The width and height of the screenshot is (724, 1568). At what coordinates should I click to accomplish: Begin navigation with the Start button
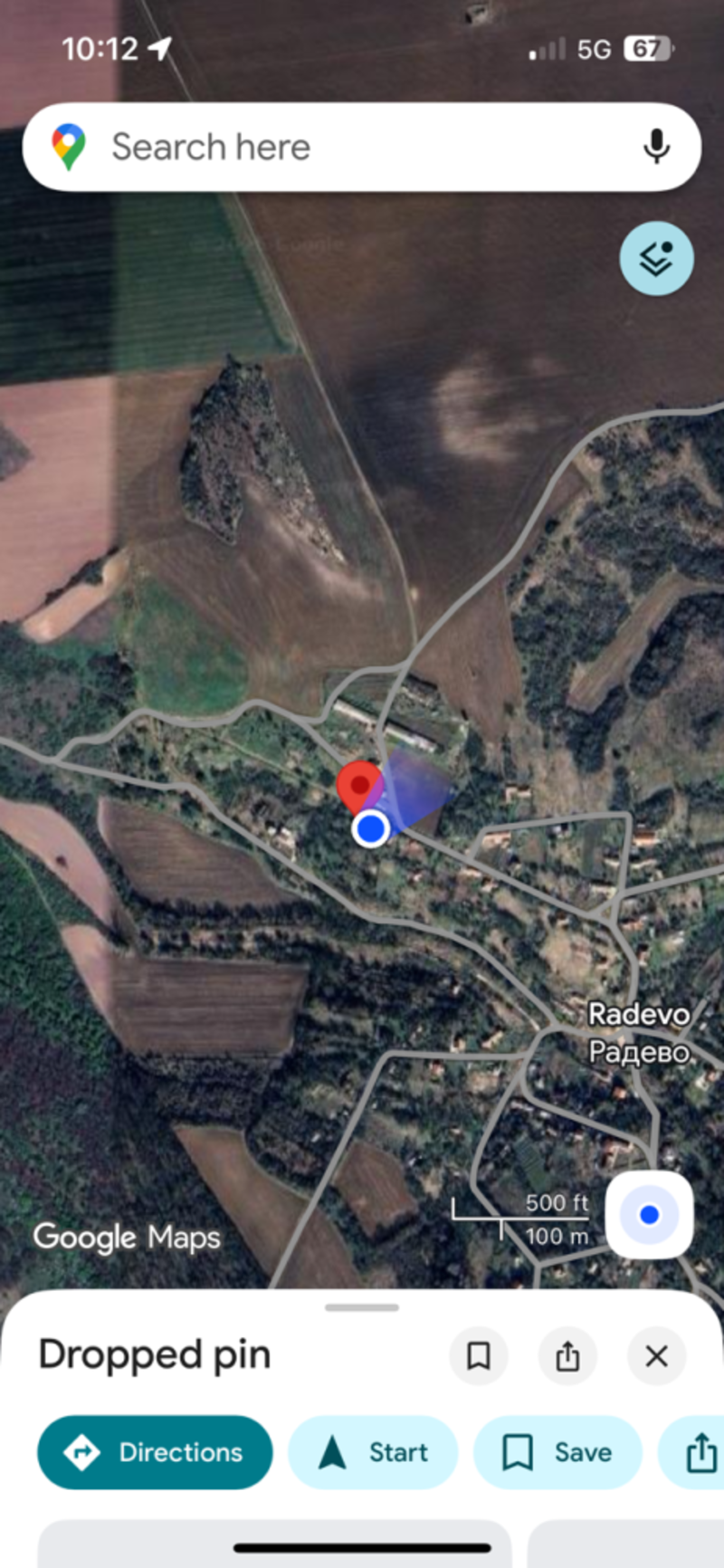373,1452
